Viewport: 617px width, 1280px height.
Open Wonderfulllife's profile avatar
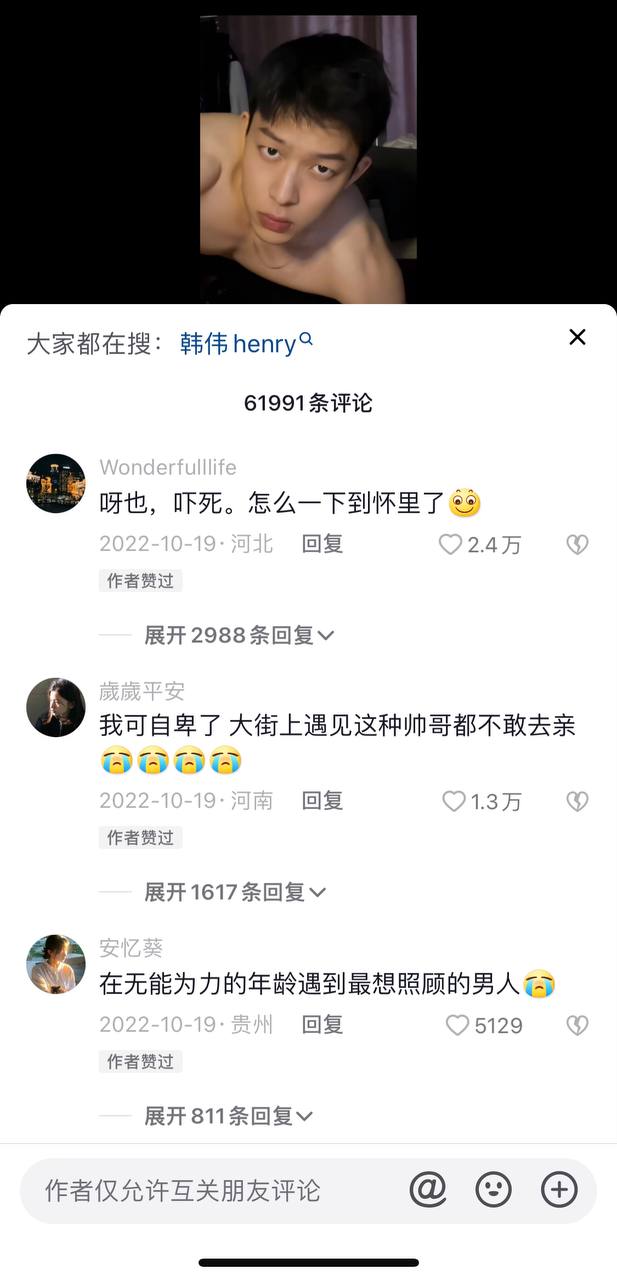click(x=56, y=484)
